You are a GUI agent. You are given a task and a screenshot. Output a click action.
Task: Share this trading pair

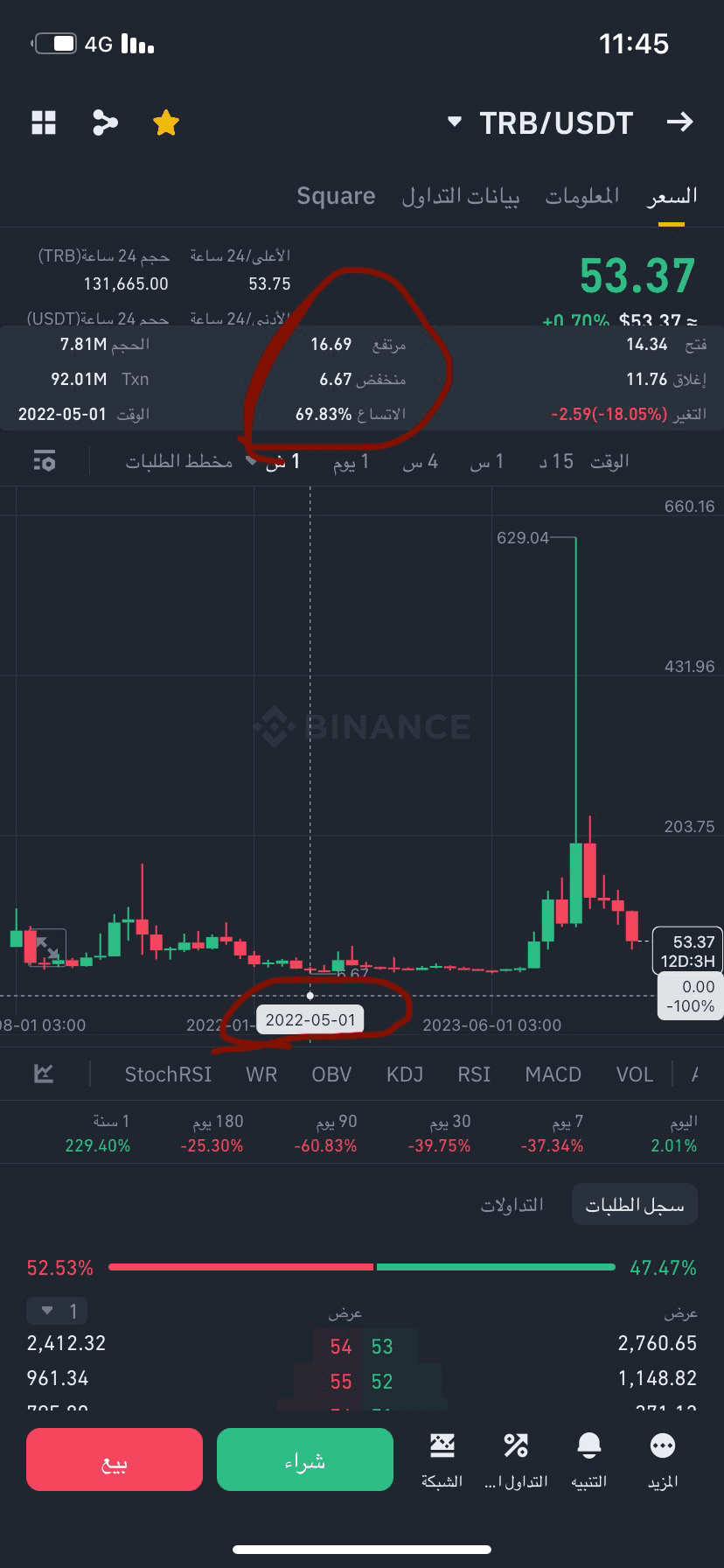(x=105, y=123)
